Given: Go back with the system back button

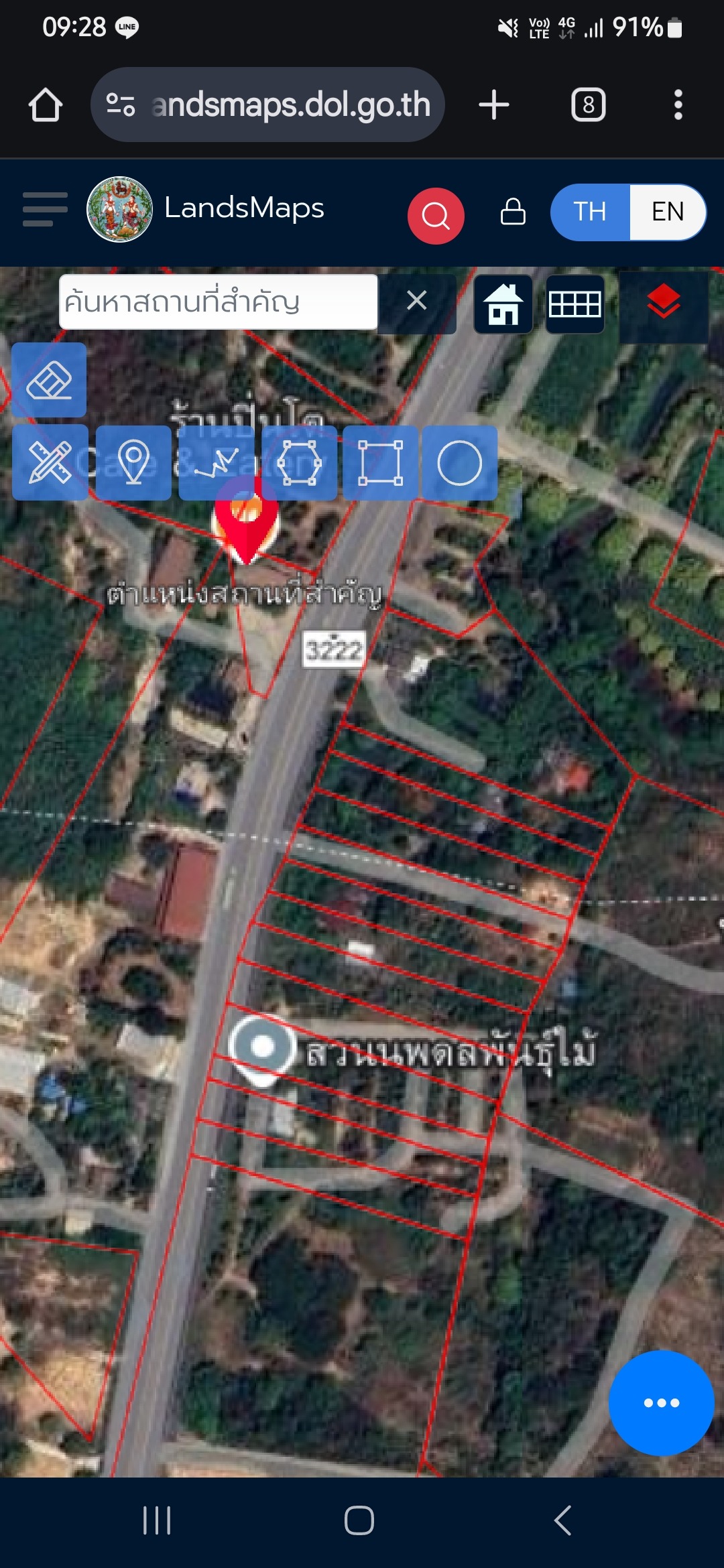Looking at the screenshot, I should 563,1520.
